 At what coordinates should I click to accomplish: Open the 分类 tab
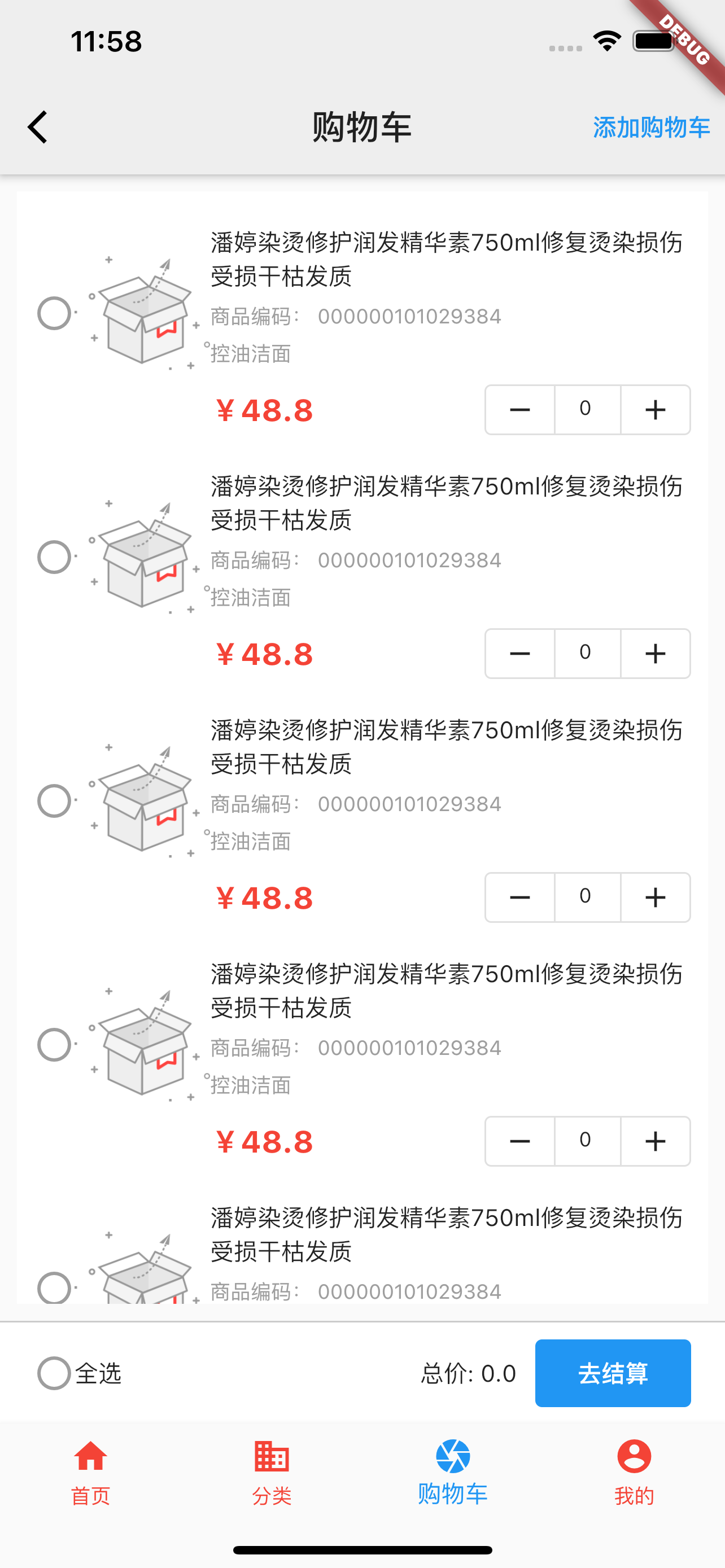tap(272, 1472)
